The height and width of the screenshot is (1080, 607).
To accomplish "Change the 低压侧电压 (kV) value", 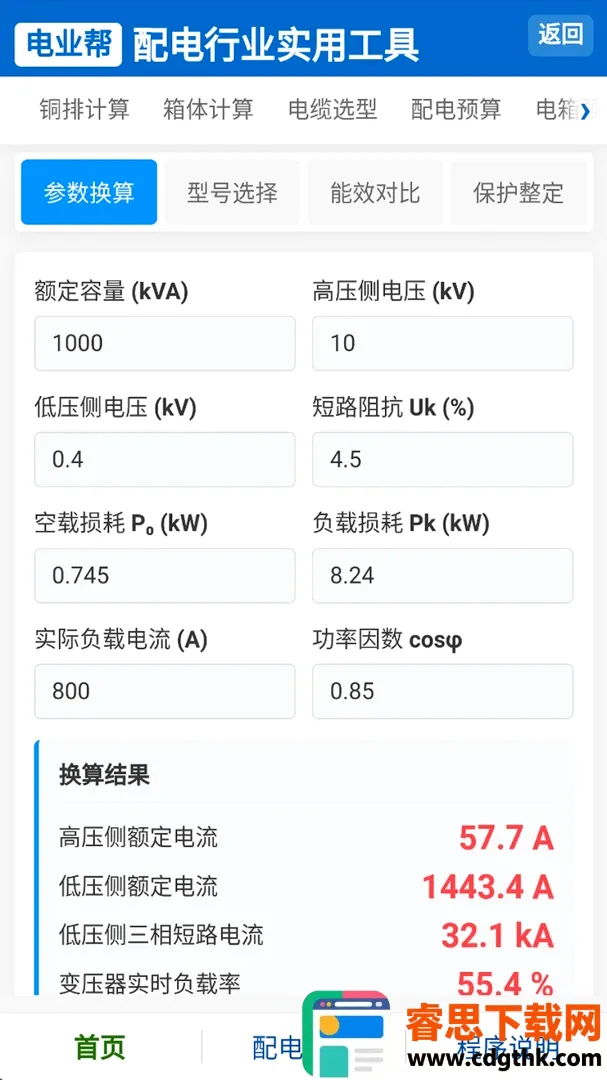I will [x=165, y=459].
